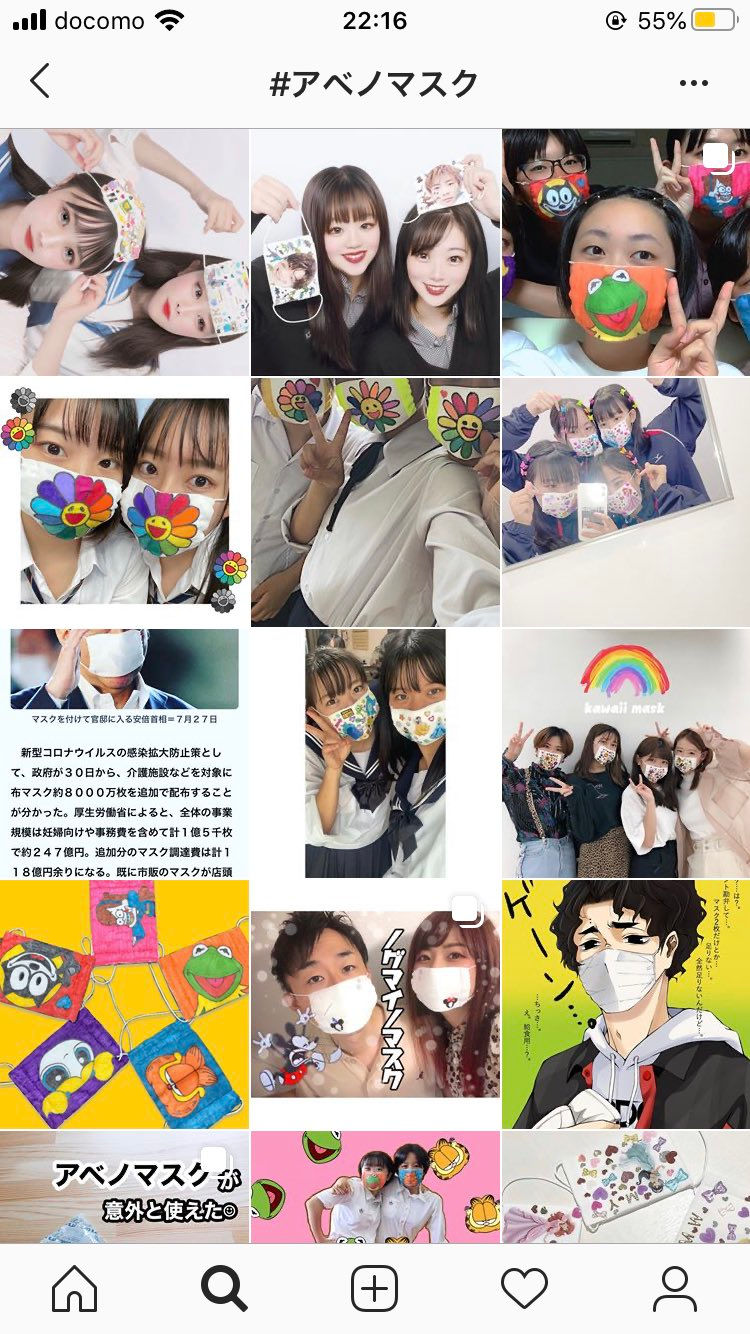Open the post with the green Kermit frog mask
750x1334 pixels.
625,252
